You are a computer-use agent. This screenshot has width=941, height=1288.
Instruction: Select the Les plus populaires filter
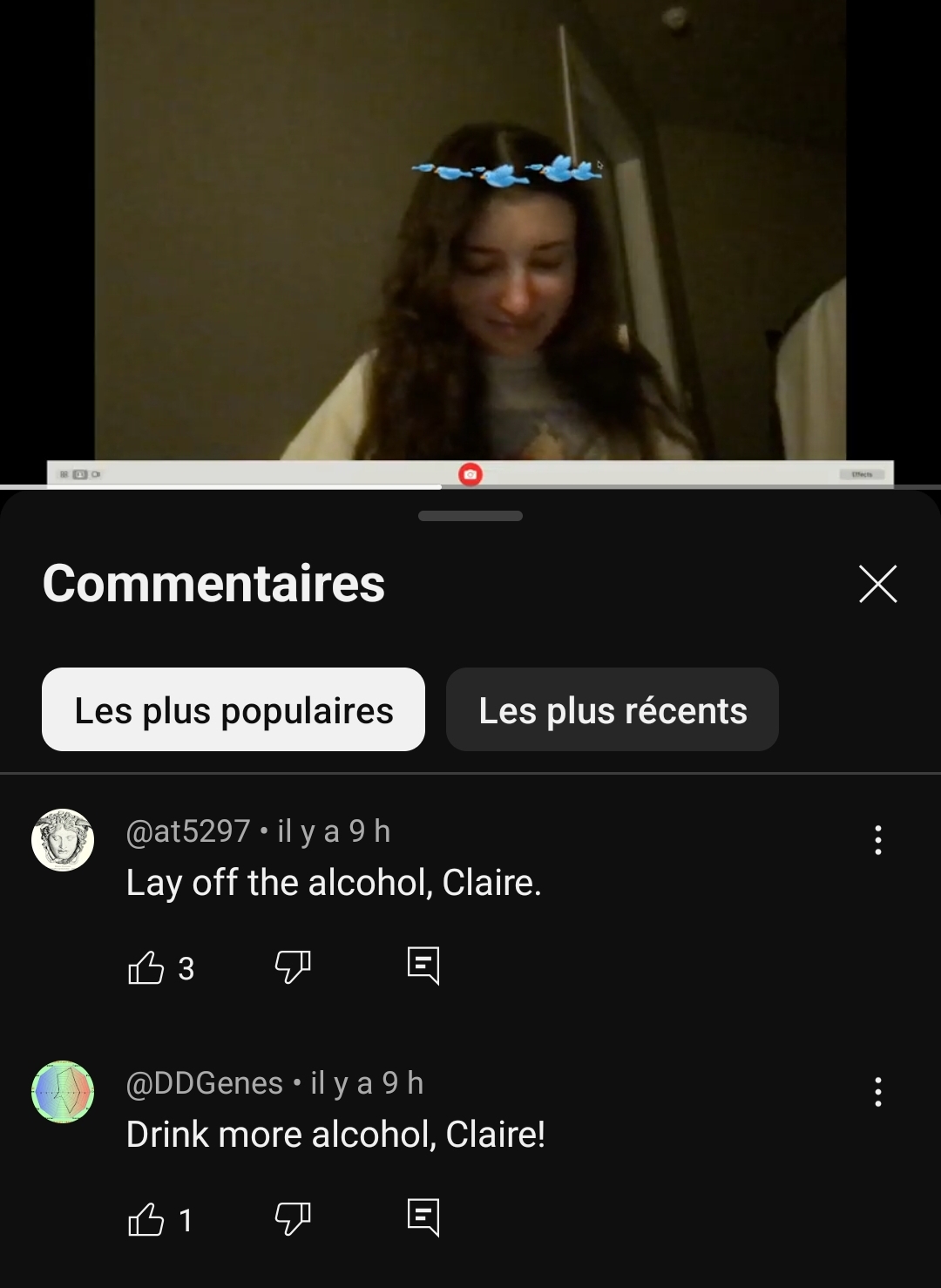point(234,709)
